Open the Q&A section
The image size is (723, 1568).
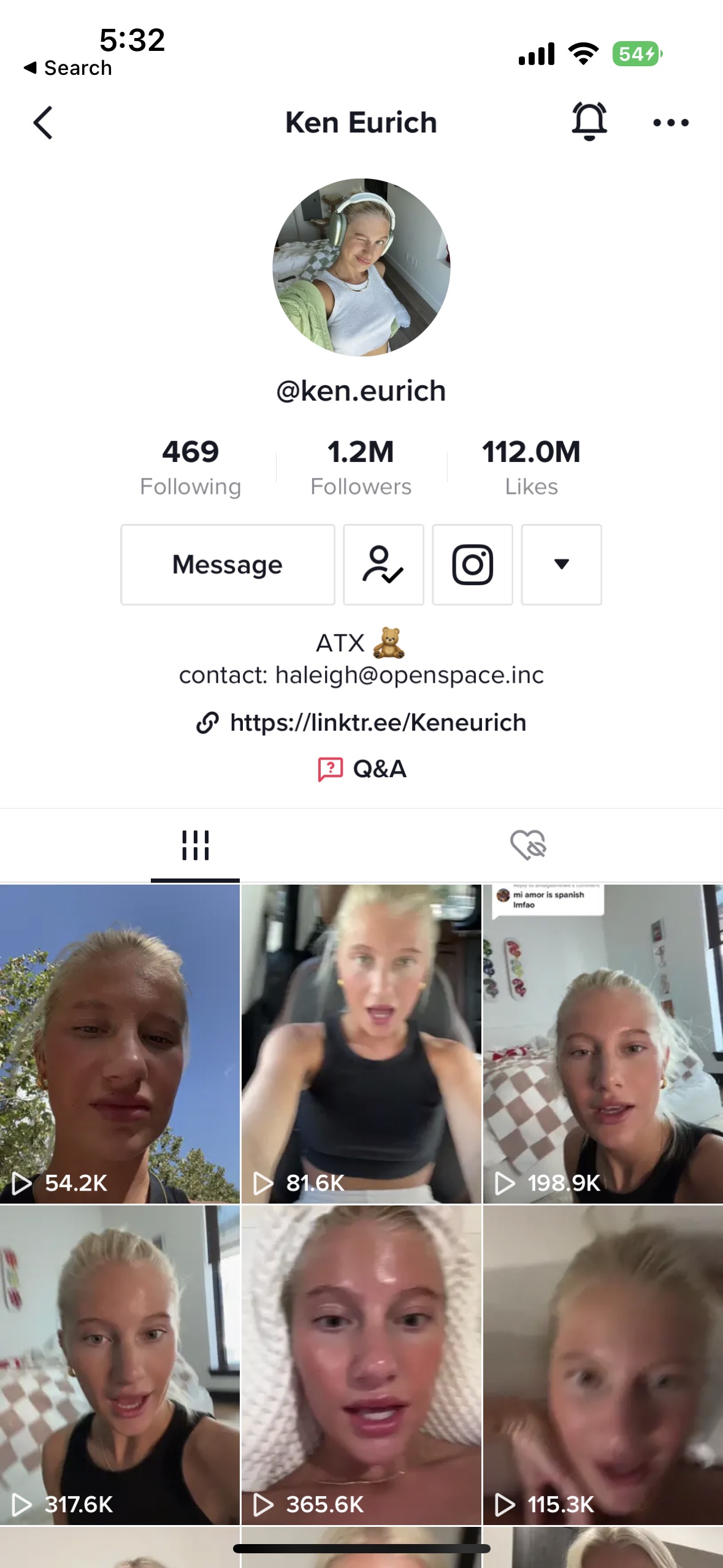(x=362, y=769)
